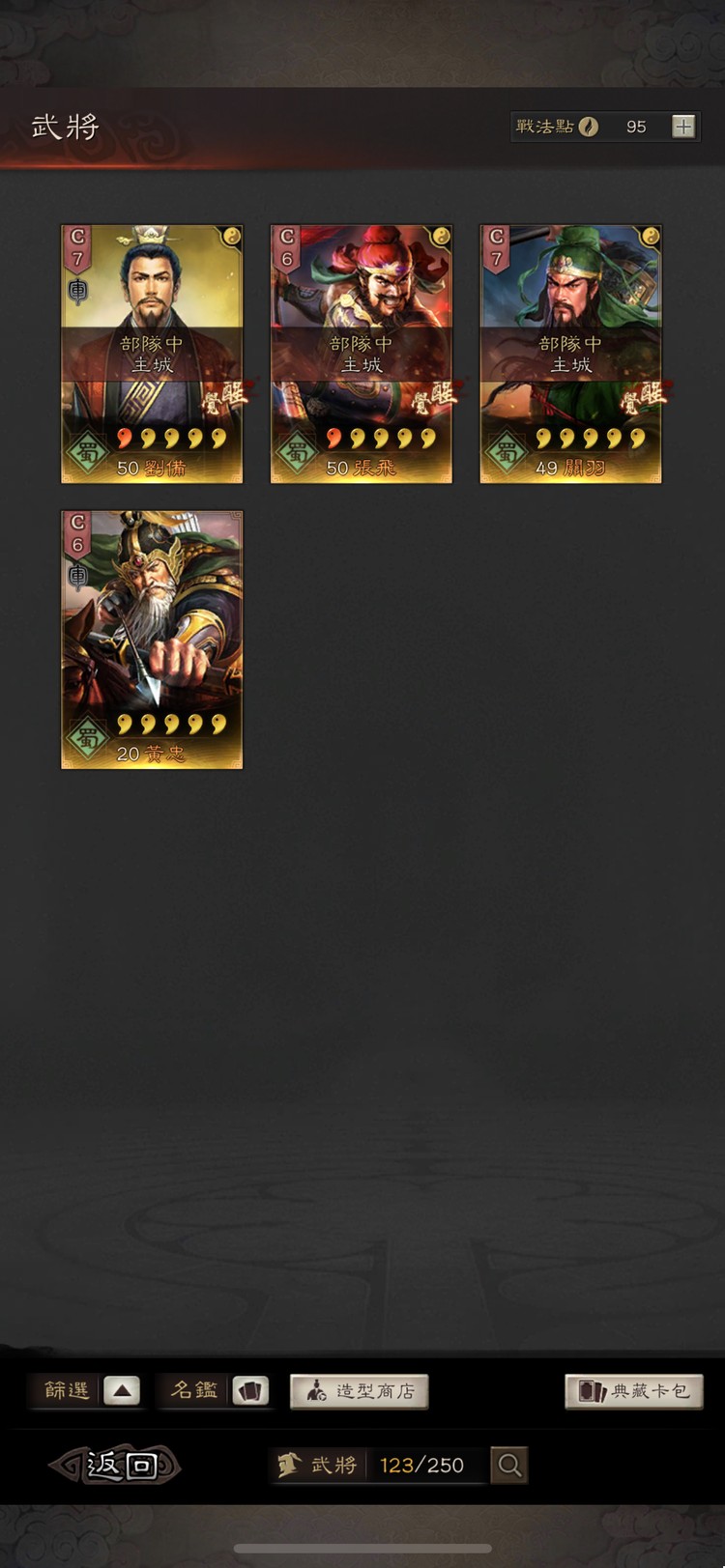Open the 名鑑 catalog
This screenshot has width=725, height=1568.
pos(215,1390)
